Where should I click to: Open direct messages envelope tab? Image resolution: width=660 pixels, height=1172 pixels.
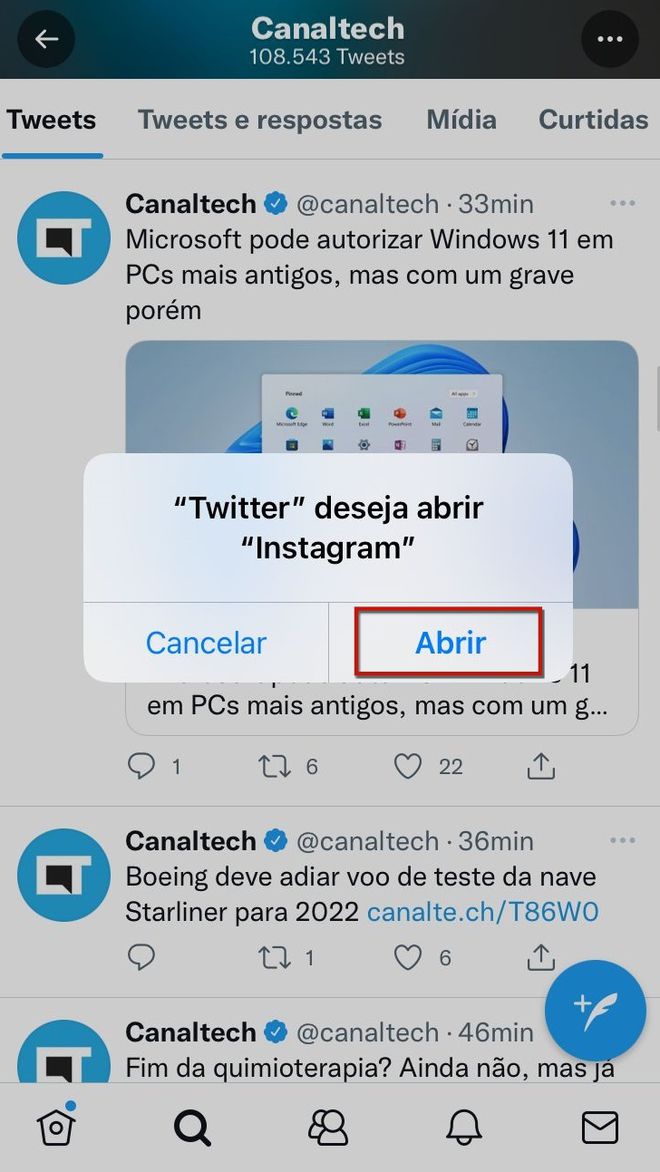[x=599, y=1127]
